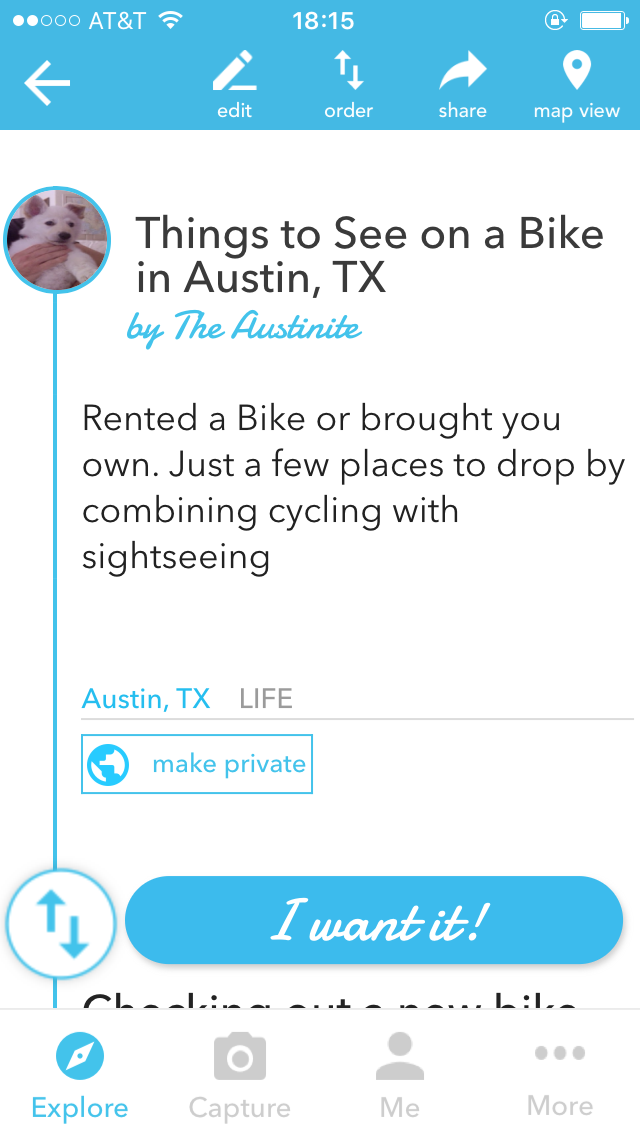Open the Capture tab

click(240, 1076)
